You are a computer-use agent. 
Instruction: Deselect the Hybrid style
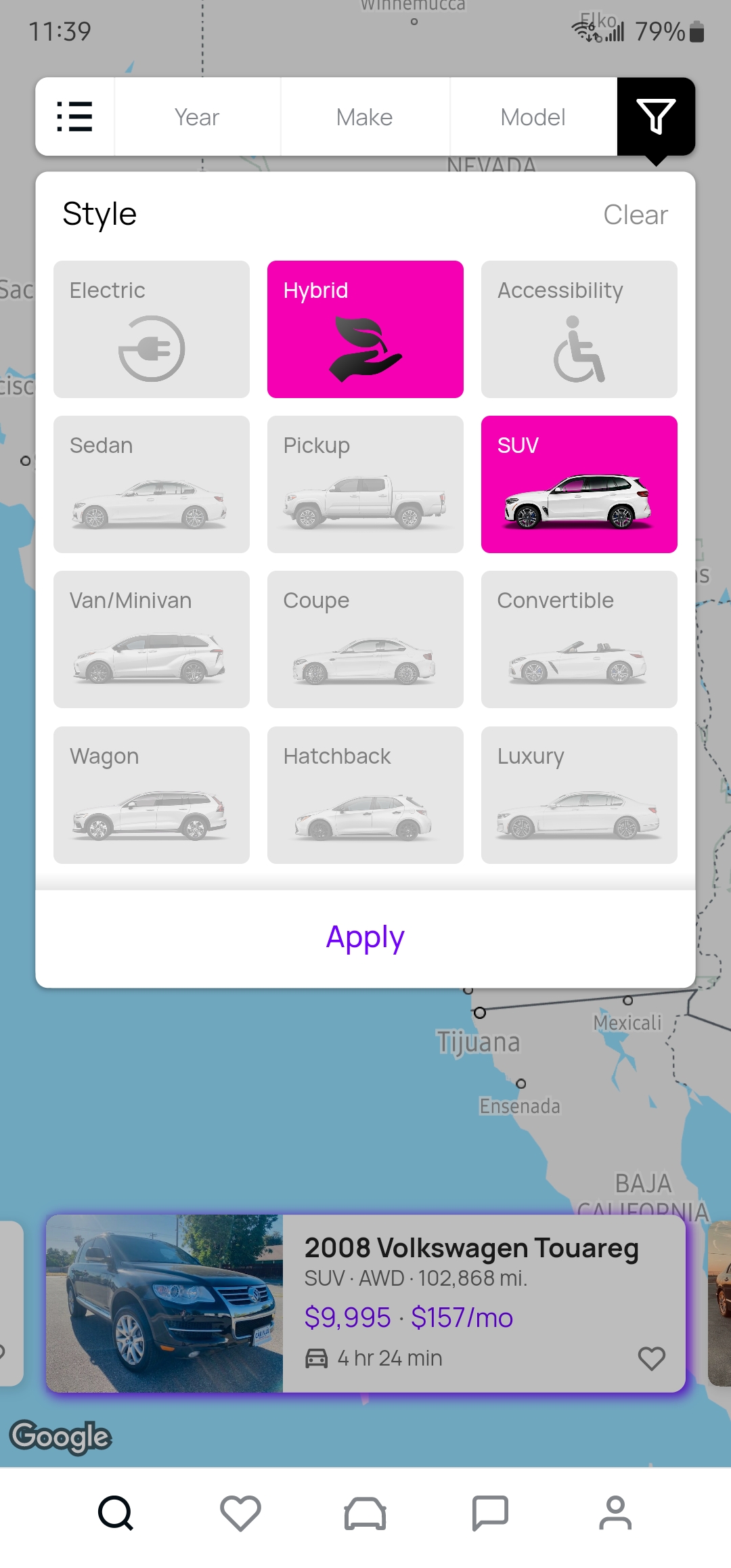[x=365, y=330]
